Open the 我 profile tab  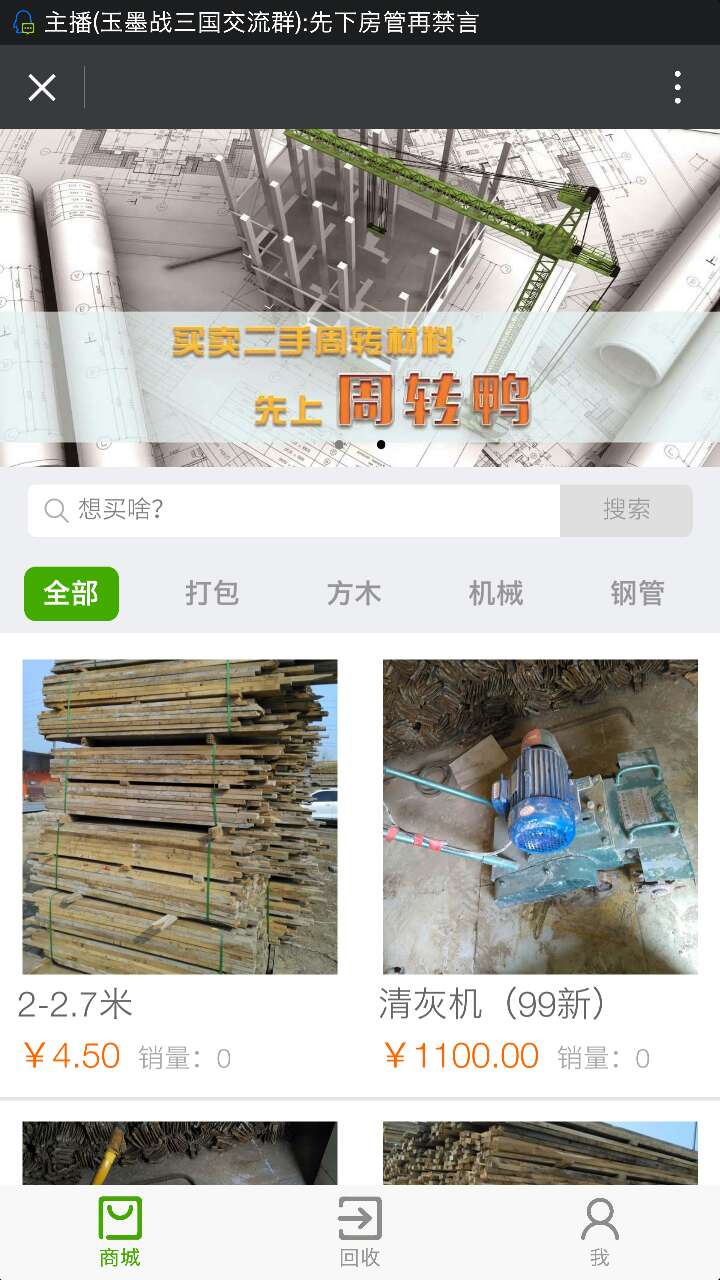click(x=599, y=1232)
